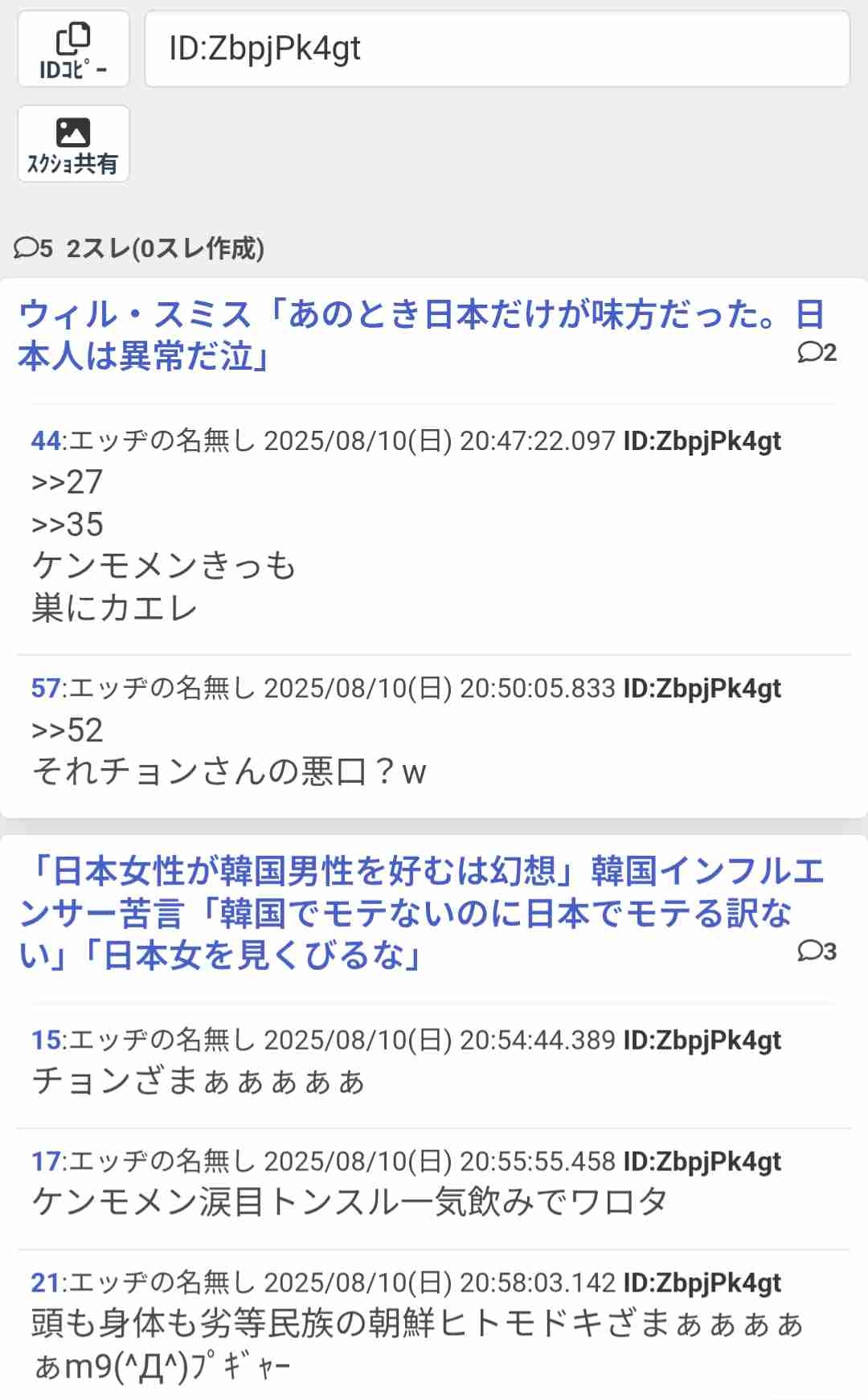Open post number 15
868x1400 pixels.
[x=46, y=1041]
